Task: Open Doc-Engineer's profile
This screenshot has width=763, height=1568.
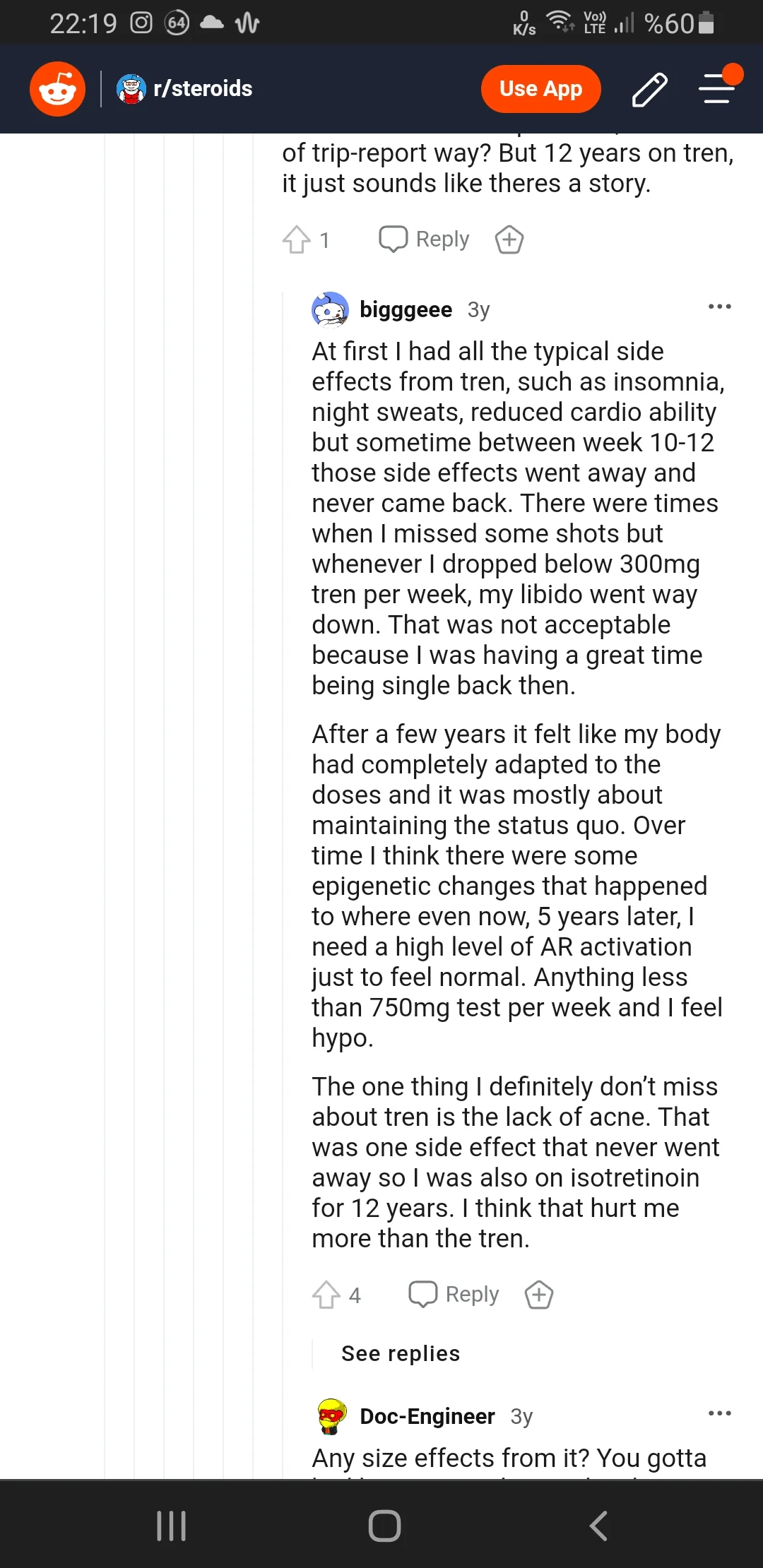Action: [x=427, y=1416]
